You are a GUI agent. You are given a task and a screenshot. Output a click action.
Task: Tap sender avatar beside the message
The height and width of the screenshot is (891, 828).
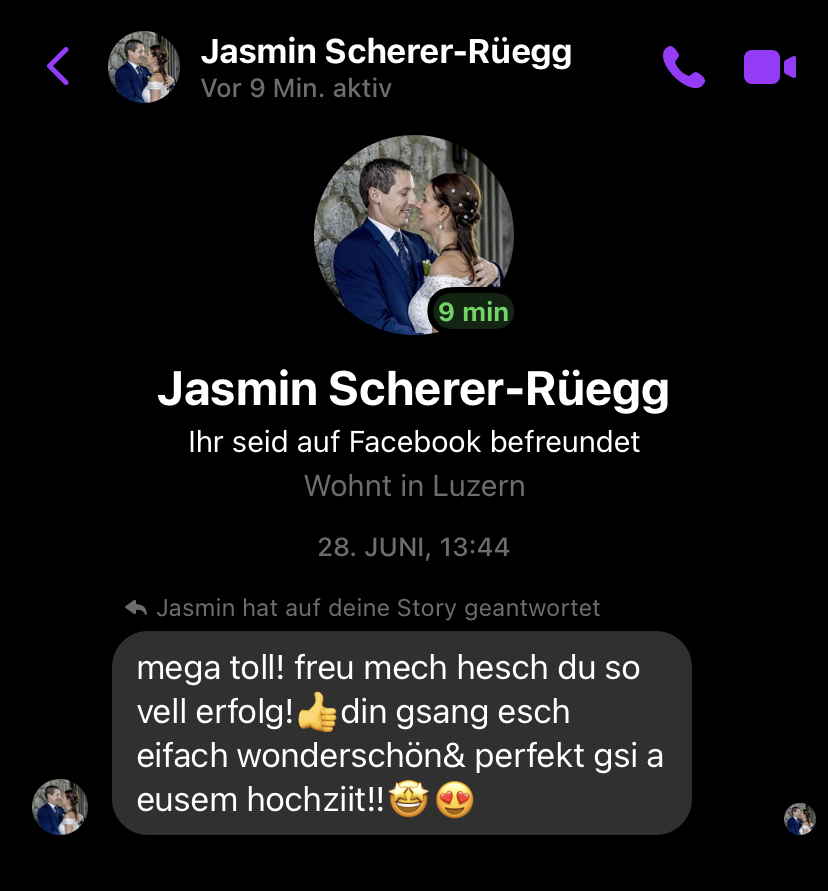coord(60,807)
